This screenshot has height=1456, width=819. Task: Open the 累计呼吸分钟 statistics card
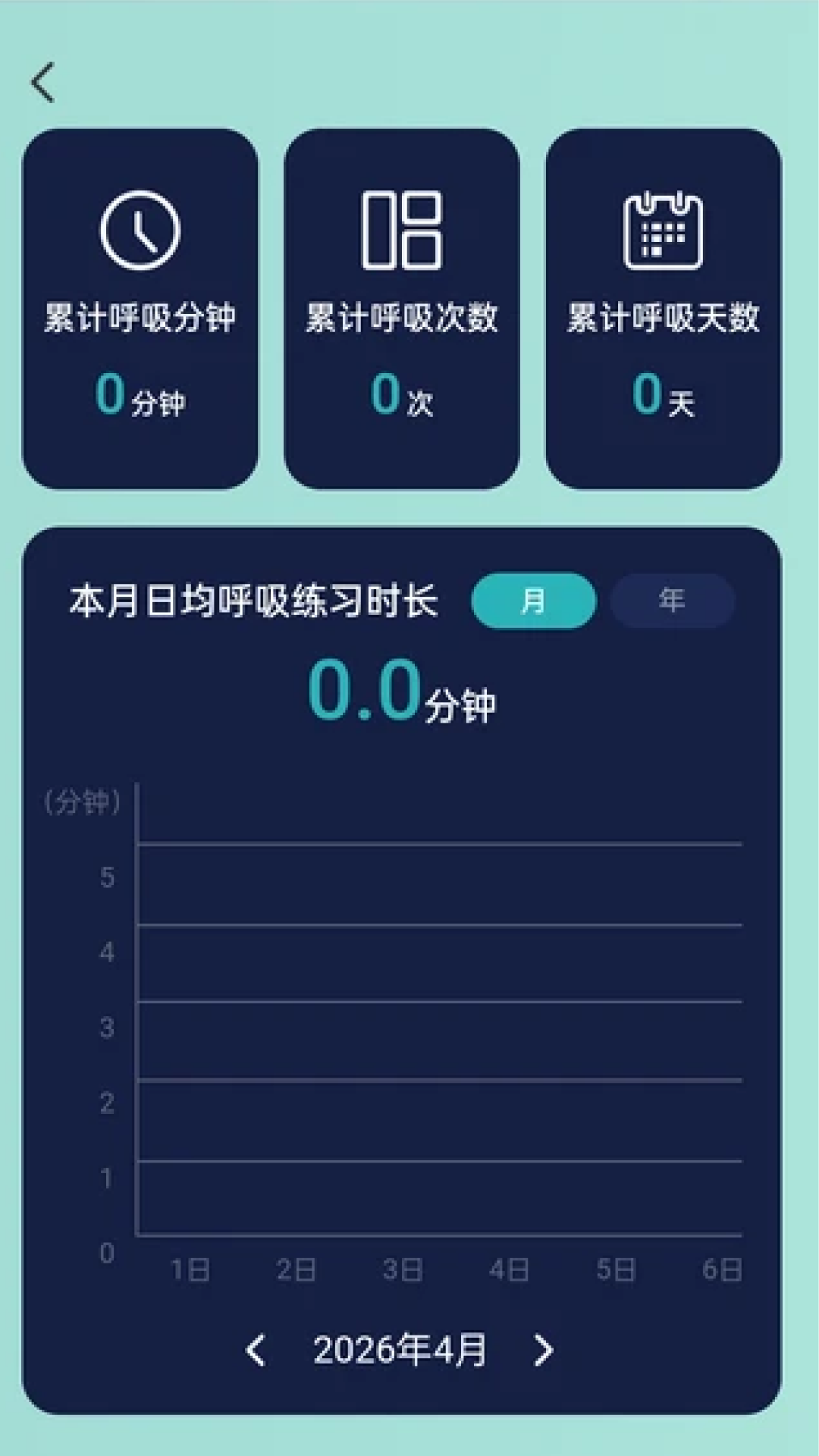140,311
